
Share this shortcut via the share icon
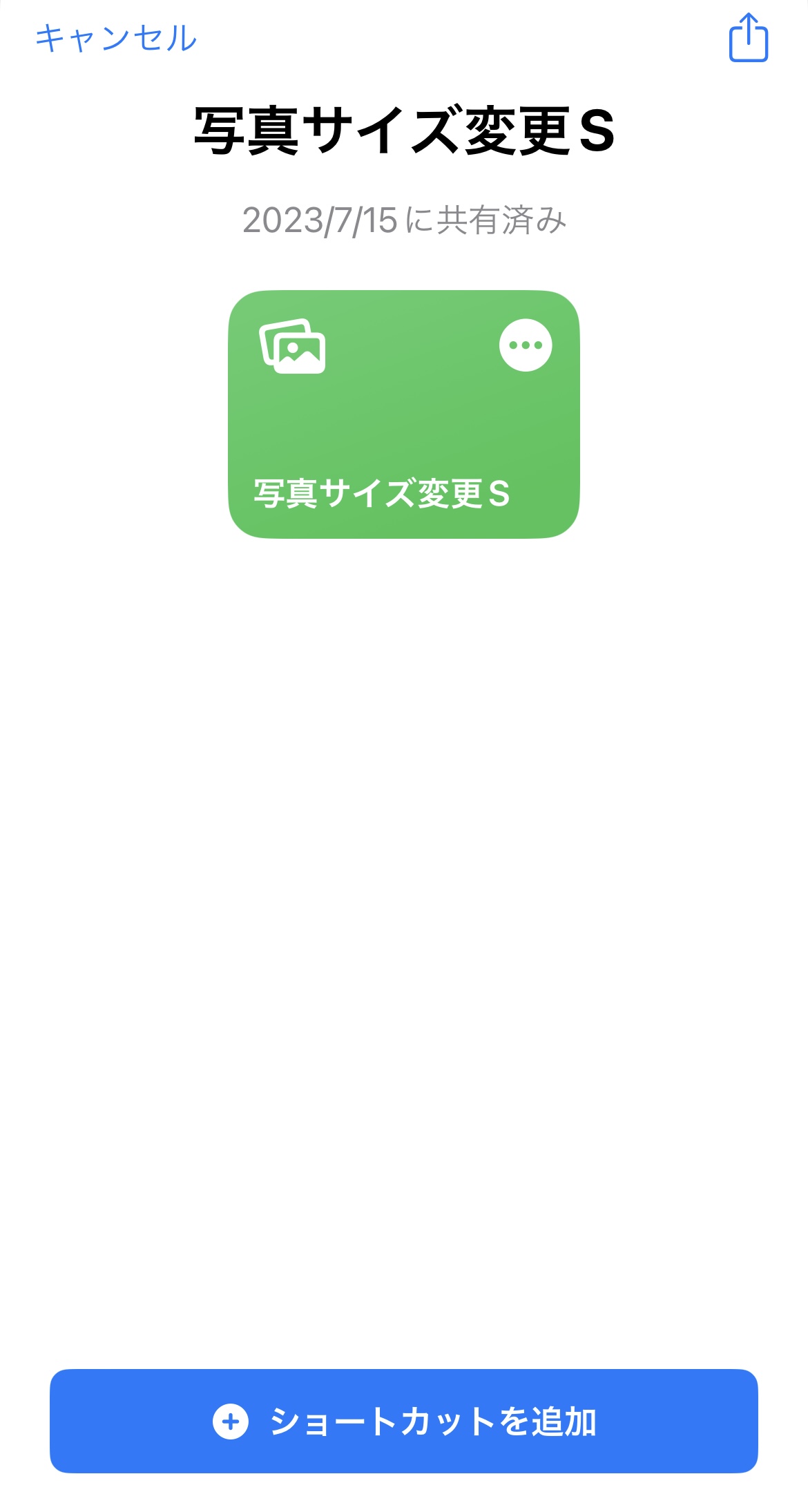(749, 38)
